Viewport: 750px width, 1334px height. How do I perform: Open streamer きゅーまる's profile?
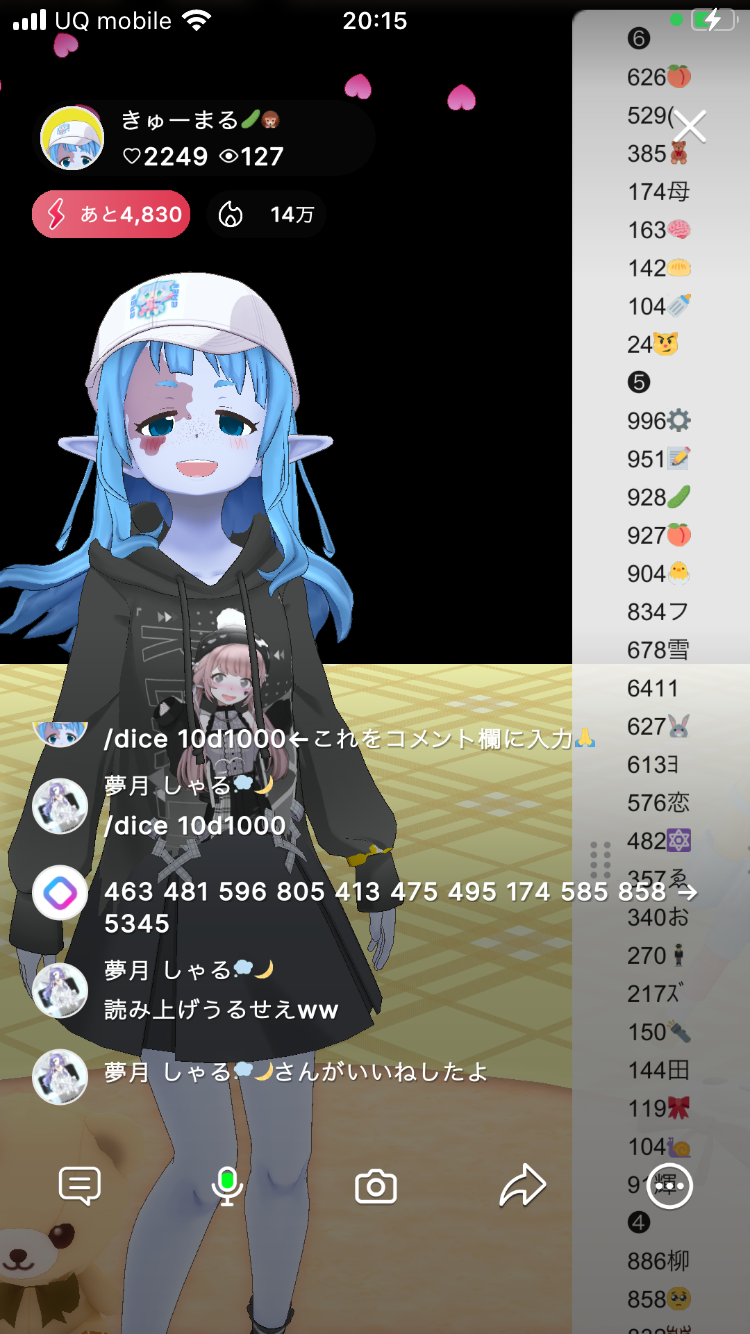(x=72, y=138)
